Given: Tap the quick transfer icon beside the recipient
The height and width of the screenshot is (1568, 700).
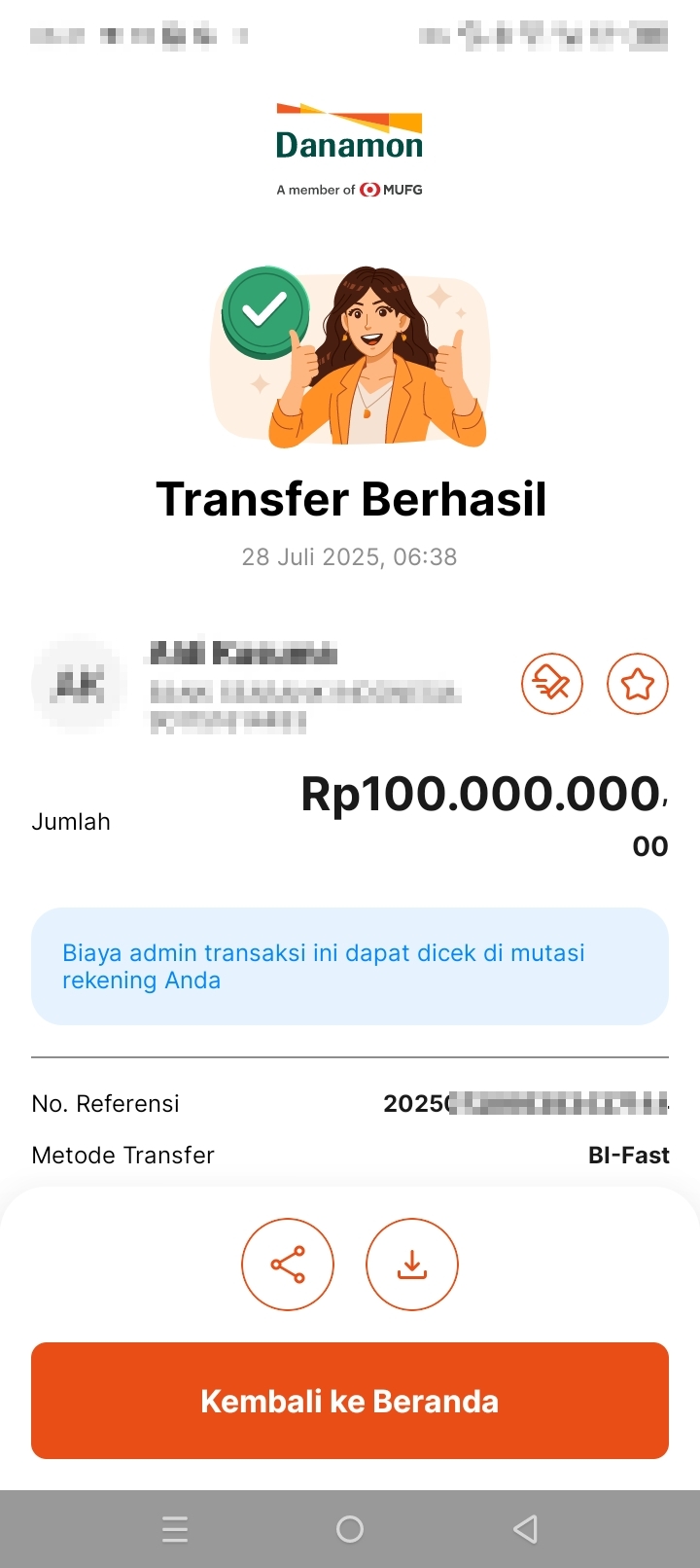Looking at the screenshot, I should 552,684.
